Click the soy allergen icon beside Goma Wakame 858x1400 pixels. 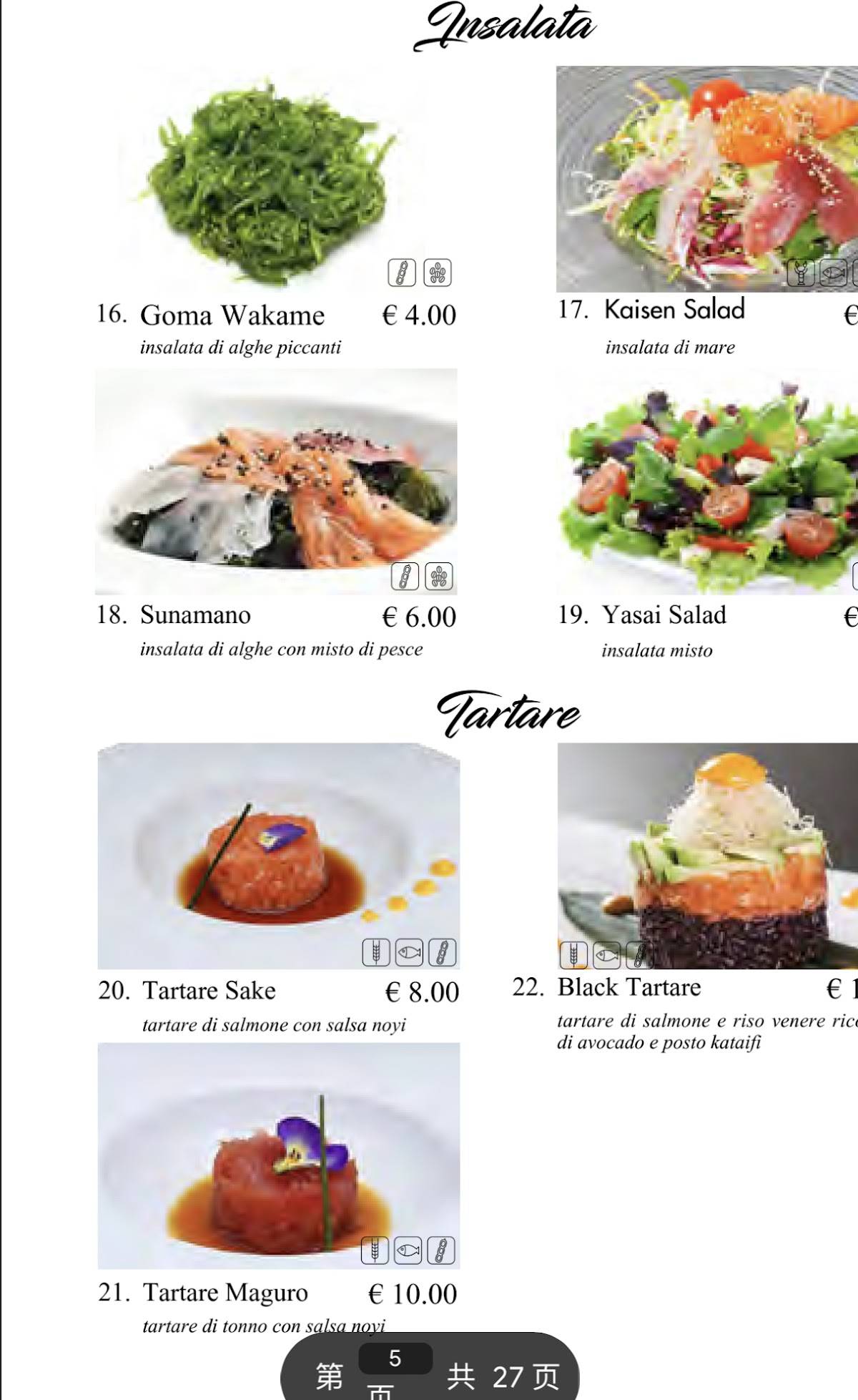coord(405,274)
